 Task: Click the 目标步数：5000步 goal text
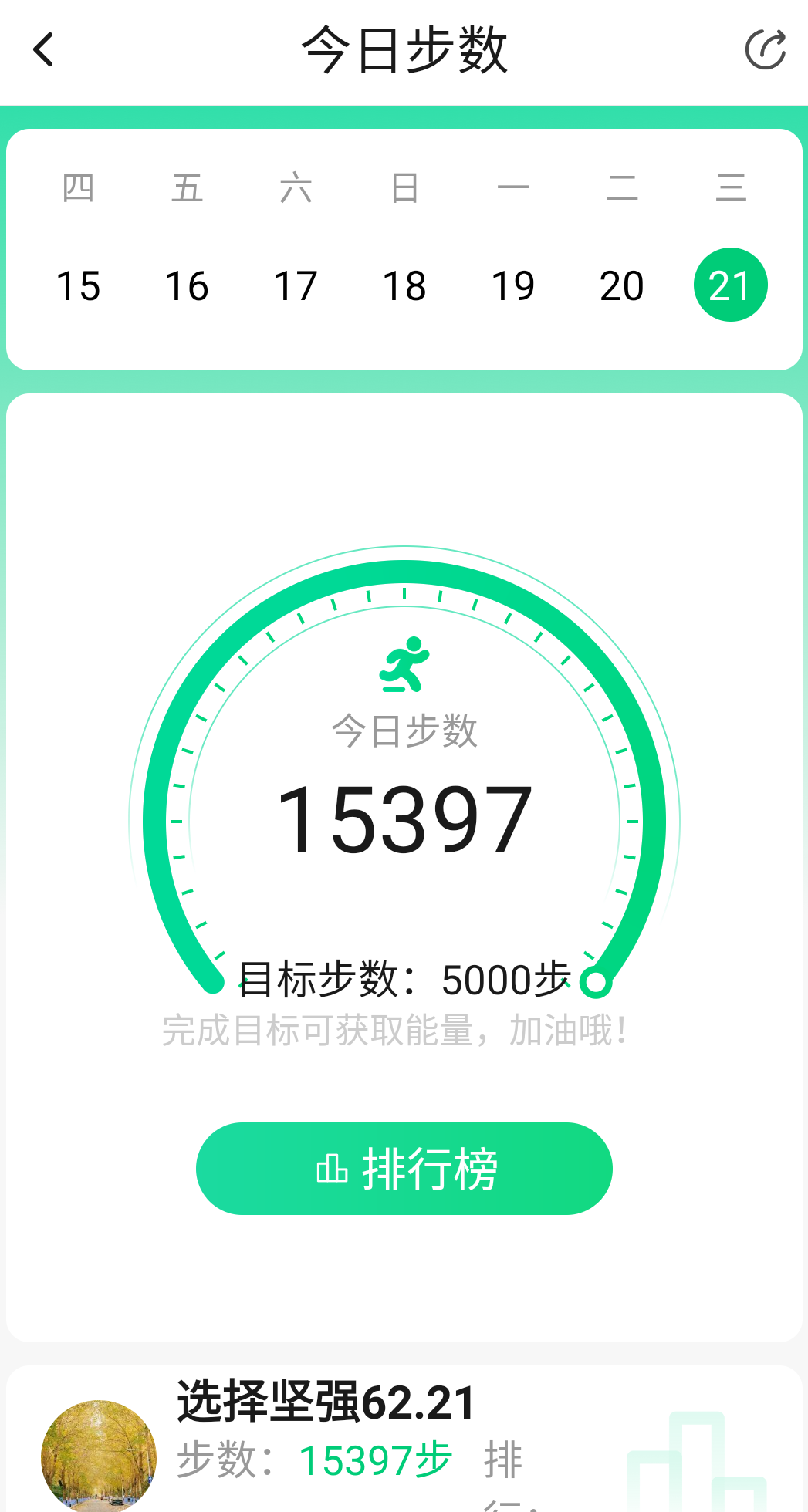coord(404,978)
